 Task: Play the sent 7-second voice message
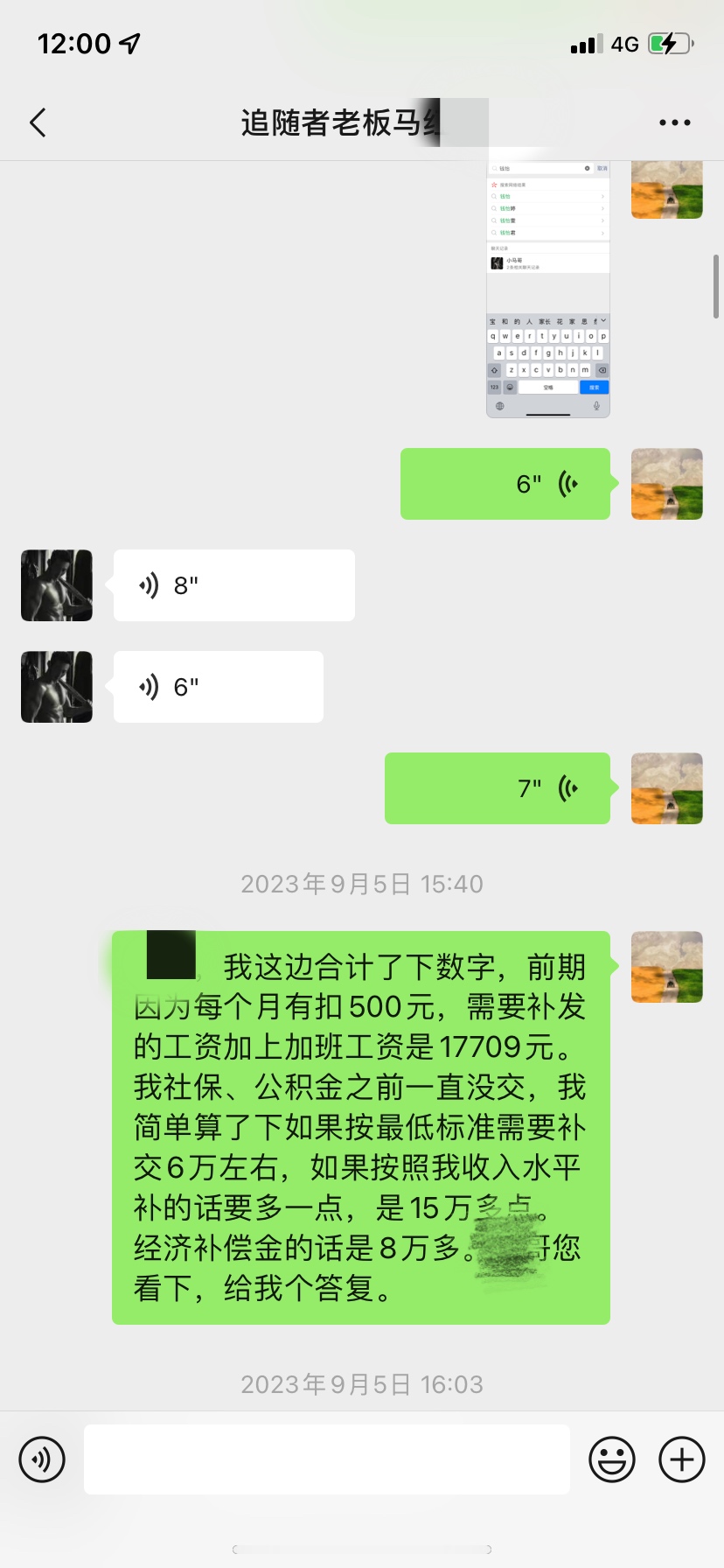[497, 788]
